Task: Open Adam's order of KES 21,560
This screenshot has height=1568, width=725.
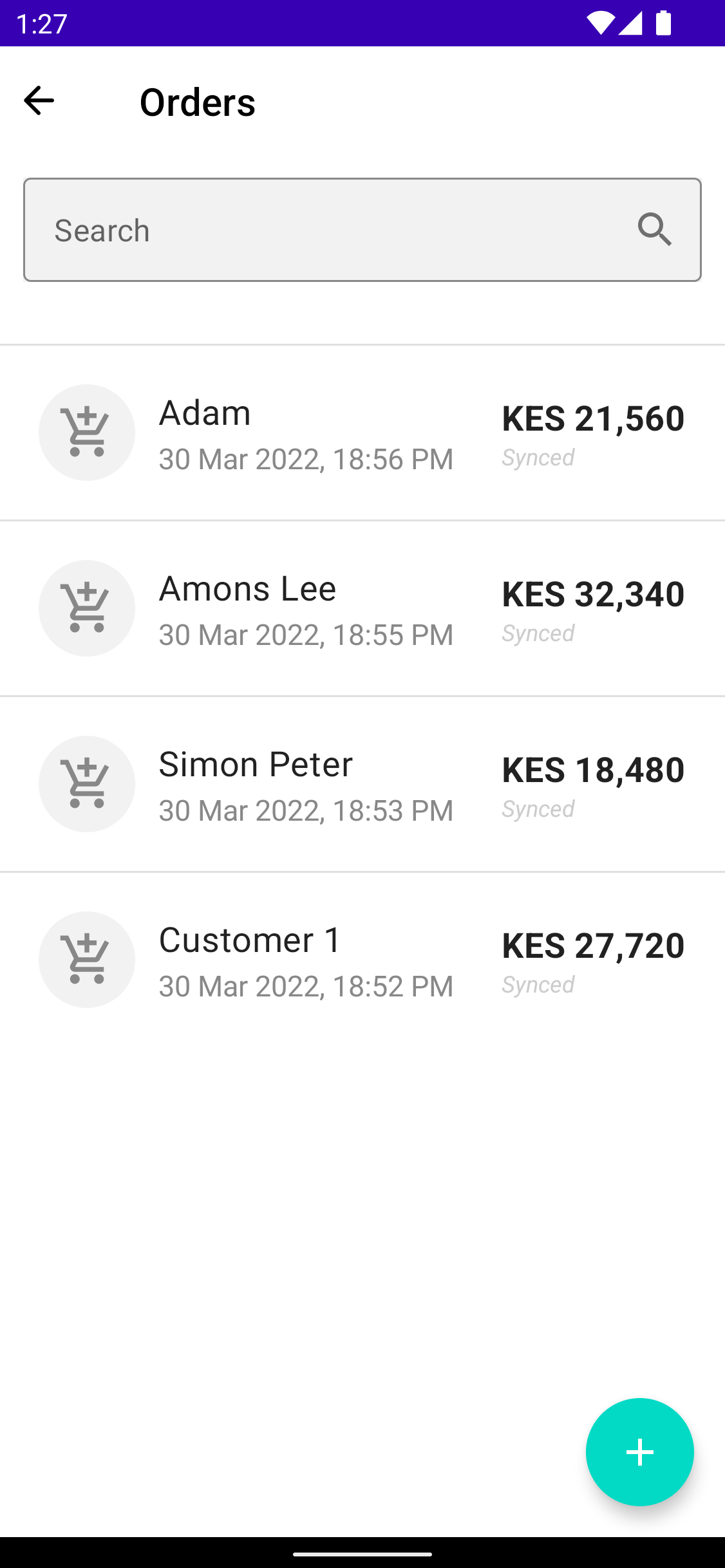Action: [x=362, y=433]
